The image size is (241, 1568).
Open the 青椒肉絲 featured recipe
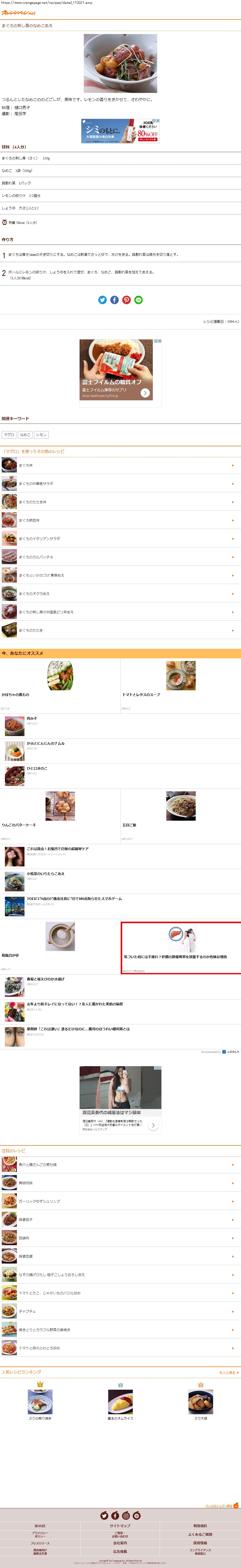pos(120,1183)
